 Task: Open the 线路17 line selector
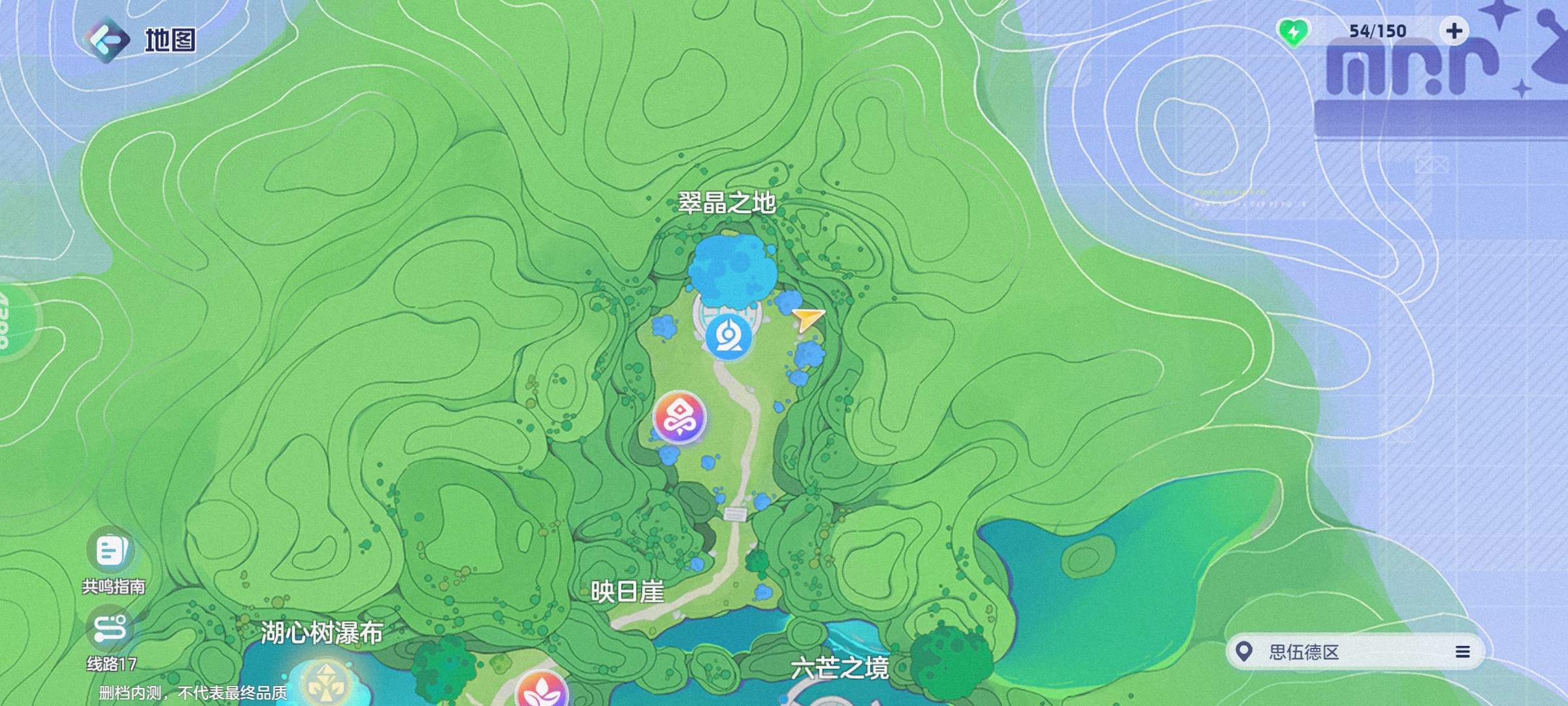[x=111, y=629]
